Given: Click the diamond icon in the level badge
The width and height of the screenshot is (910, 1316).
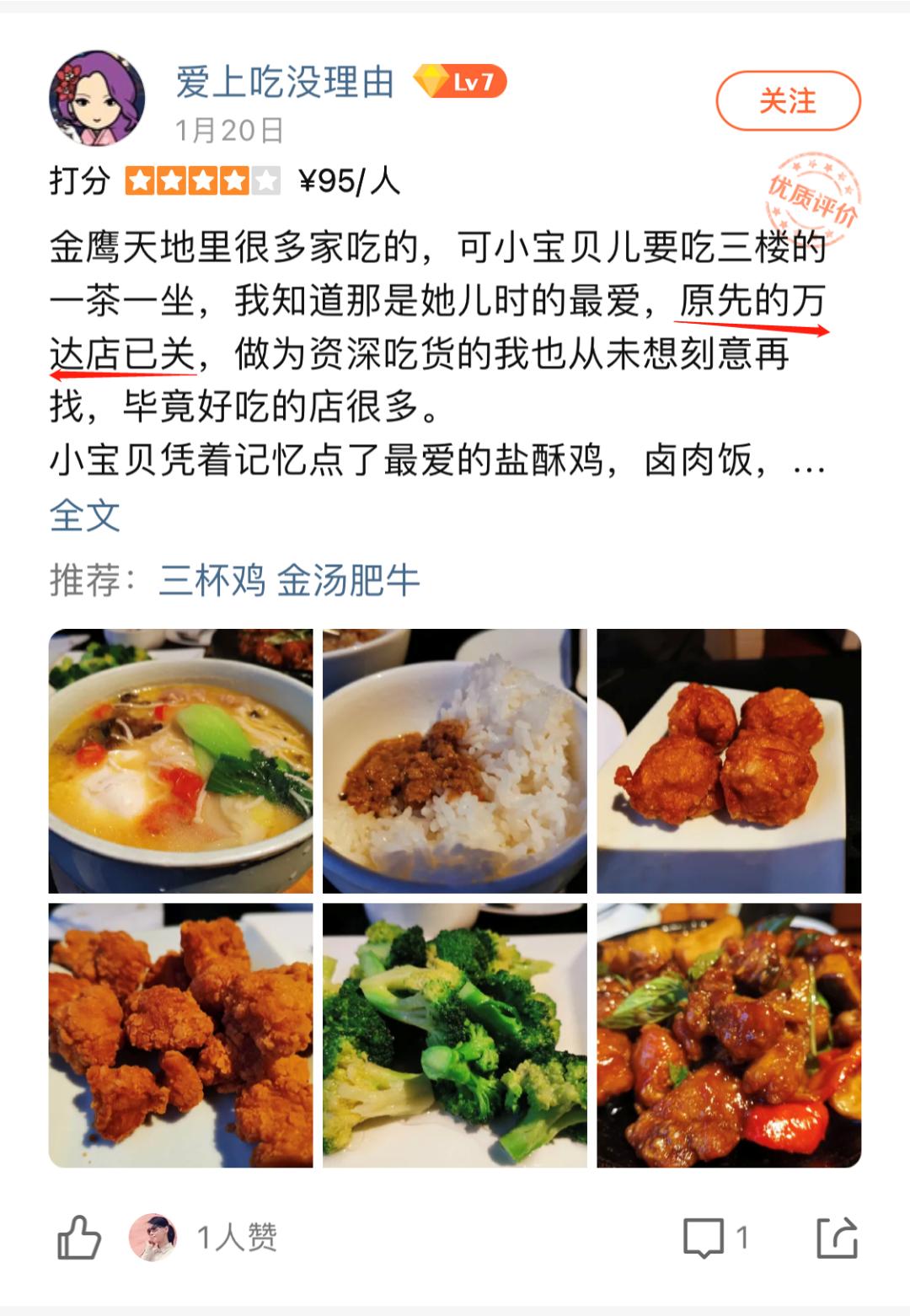Looking at the screenshot, I should pos(432,79).
